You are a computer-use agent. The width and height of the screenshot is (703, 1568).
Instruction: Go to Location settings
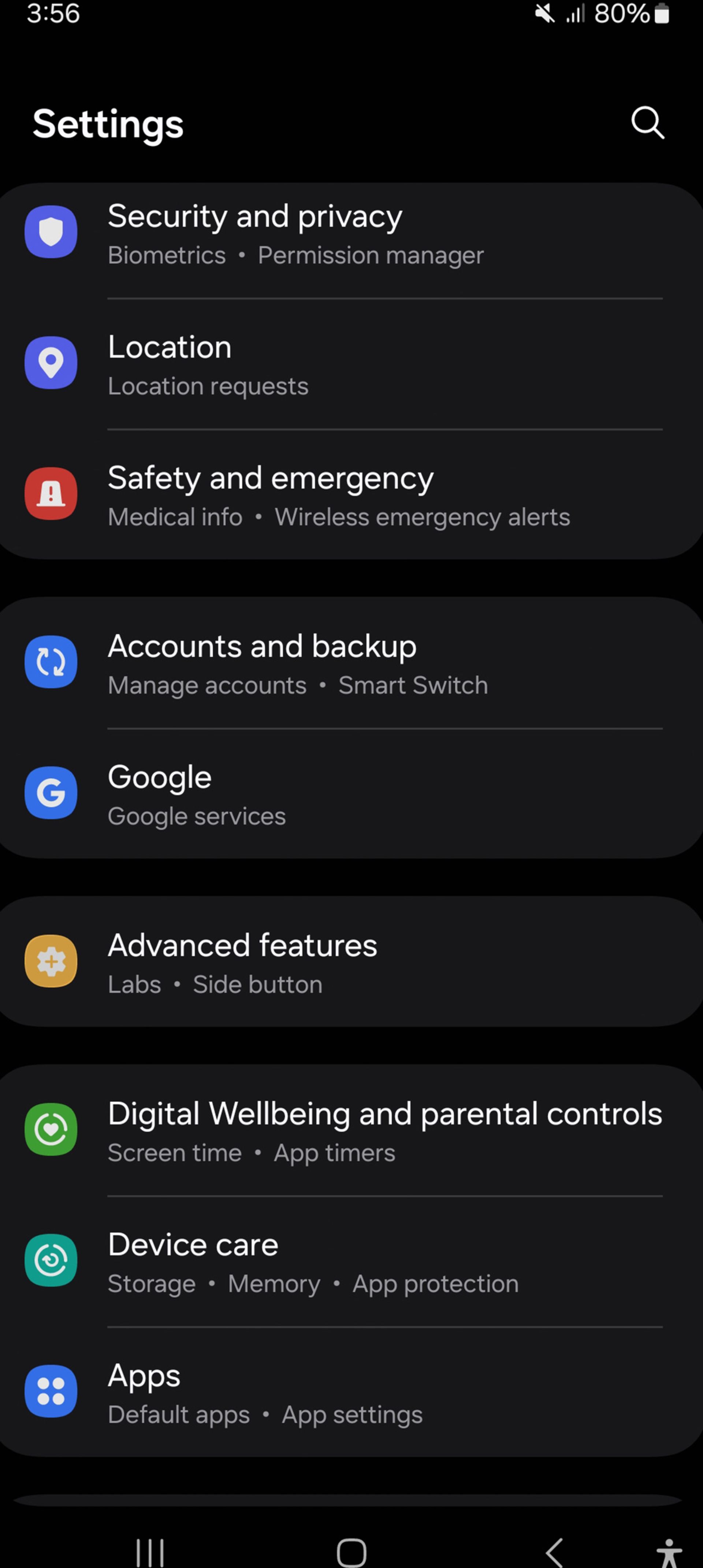[x=351, y=364]
